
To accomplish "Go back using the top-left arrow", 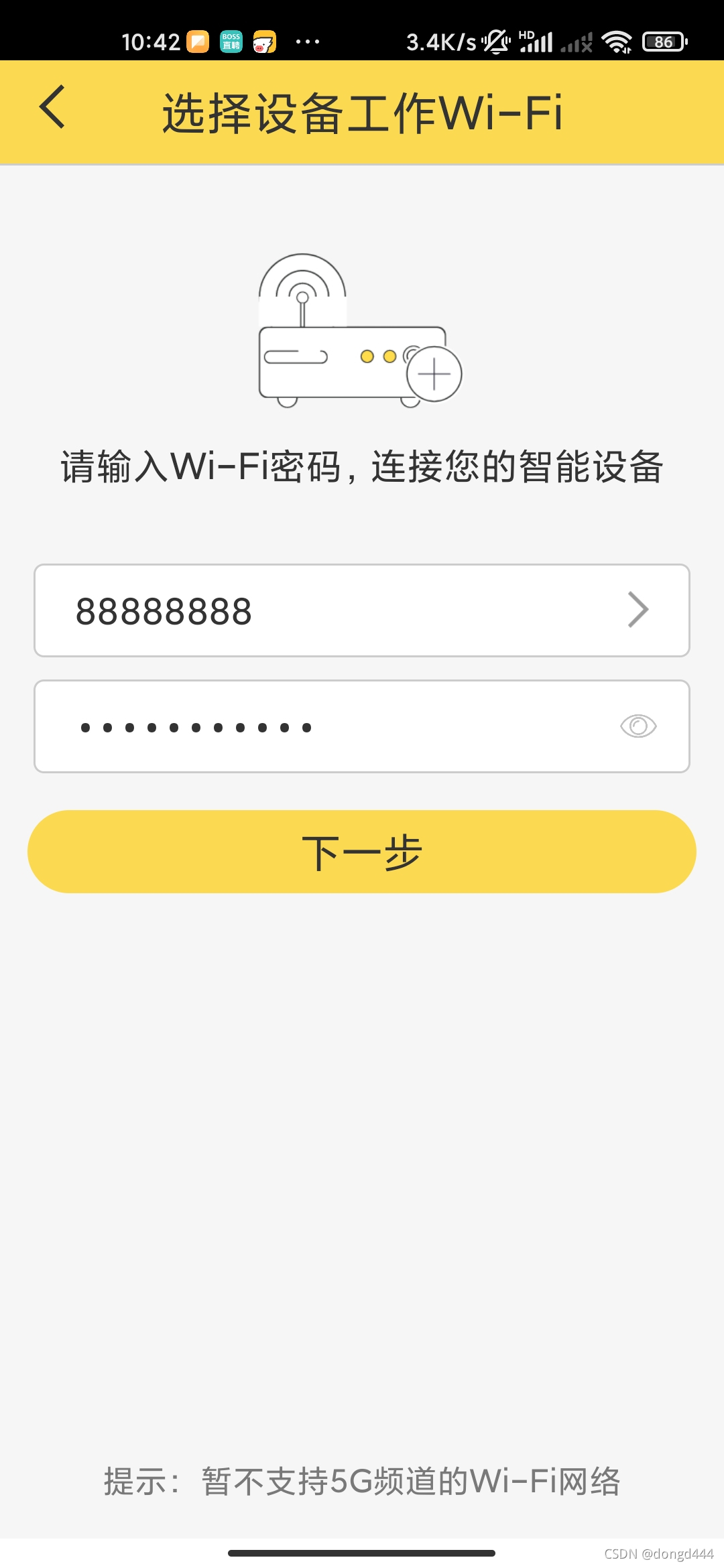I will [x=52, y=107].
